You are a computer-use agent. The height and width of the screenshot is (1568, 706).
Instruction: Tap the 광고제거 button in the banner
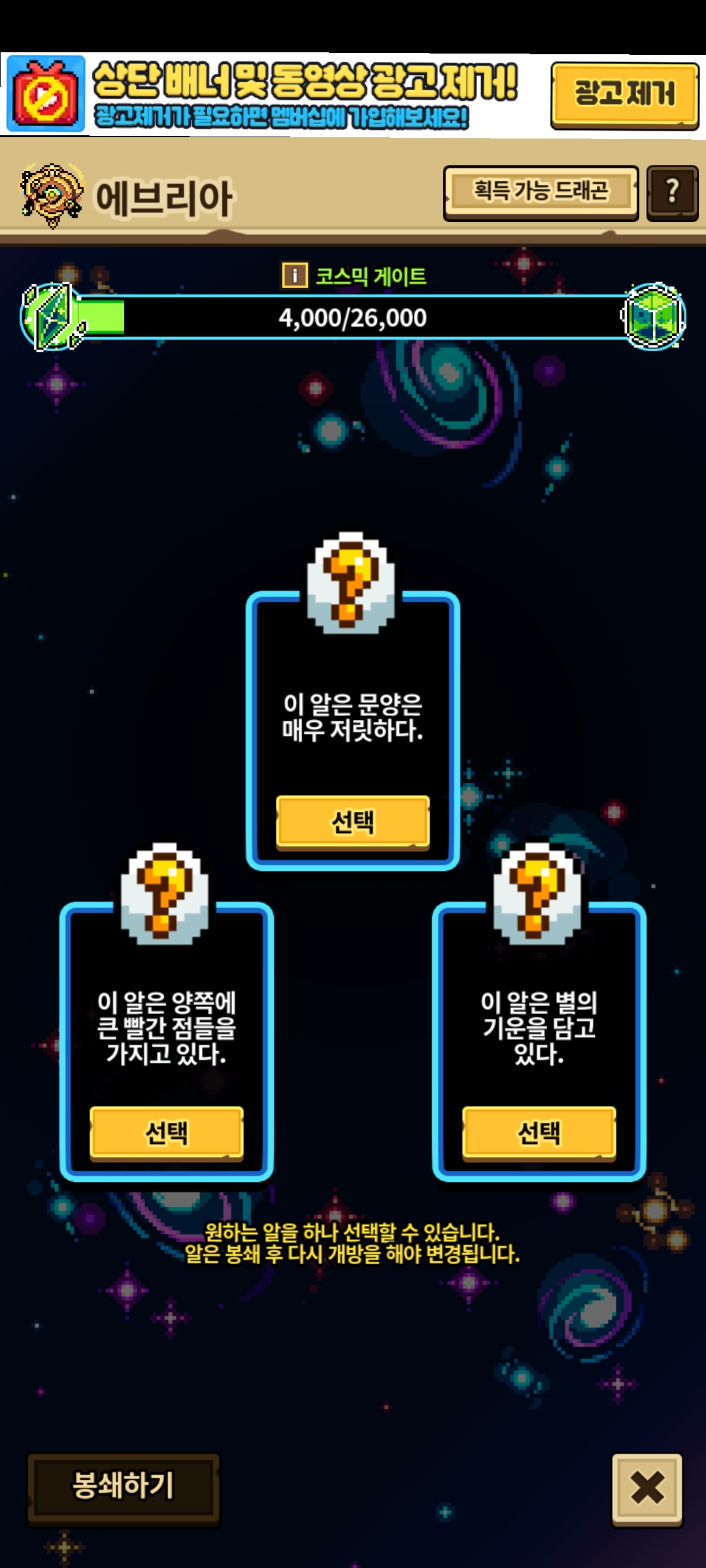(x=624, y=95)
